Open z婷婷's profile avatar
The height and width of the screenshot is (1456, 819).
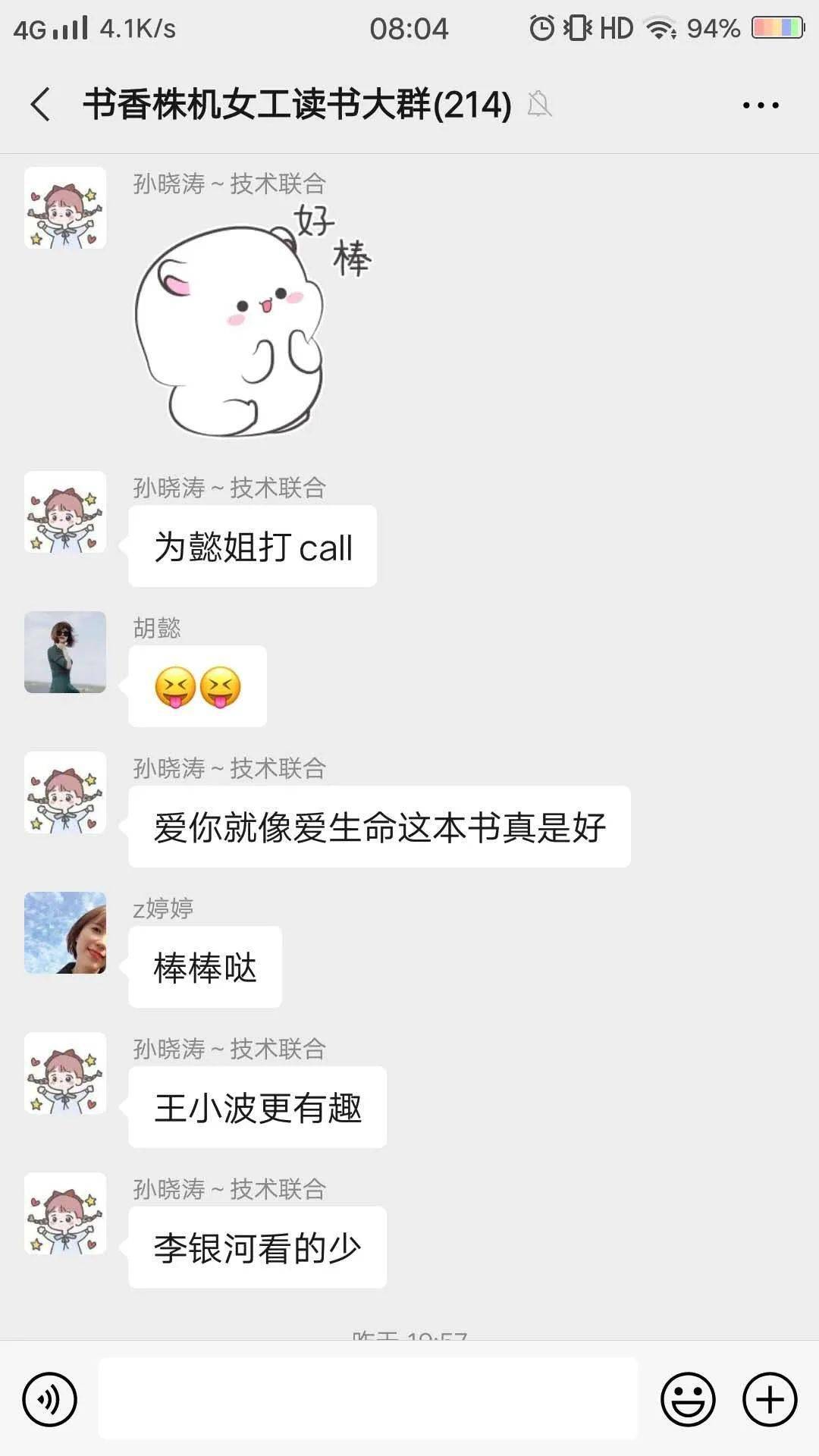[x=65, y=933]
